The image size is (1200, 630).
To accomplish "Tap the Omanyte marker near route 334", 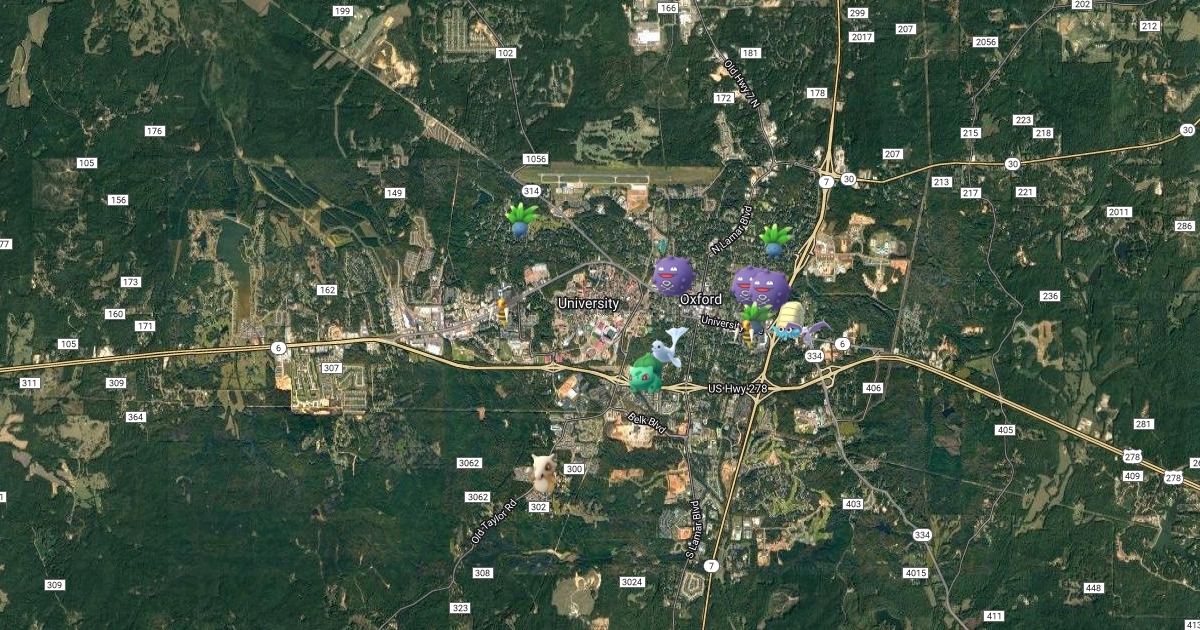I will pyautogui.click(x=789, y=319).
